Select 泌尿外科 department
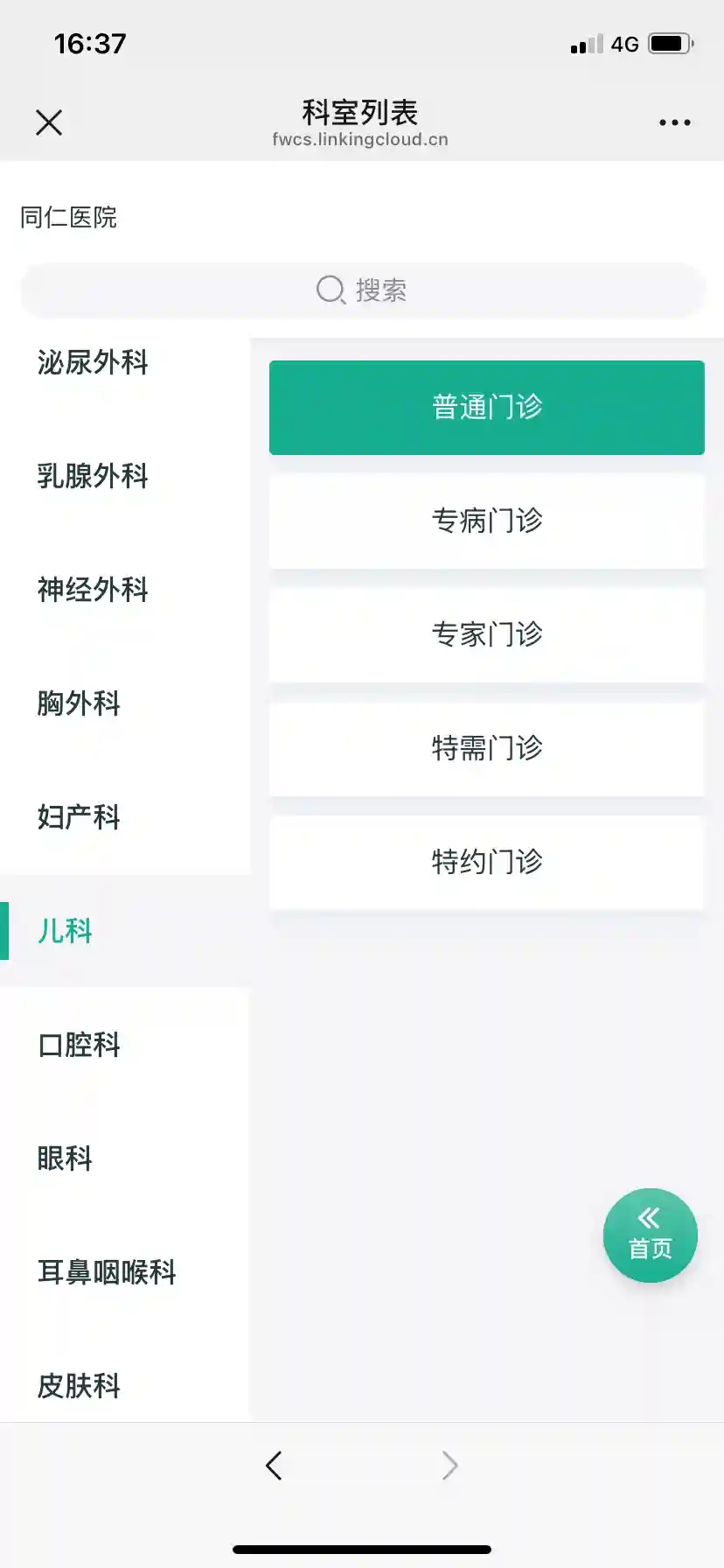Screen dimensions: 724x1568 point(93,362)
